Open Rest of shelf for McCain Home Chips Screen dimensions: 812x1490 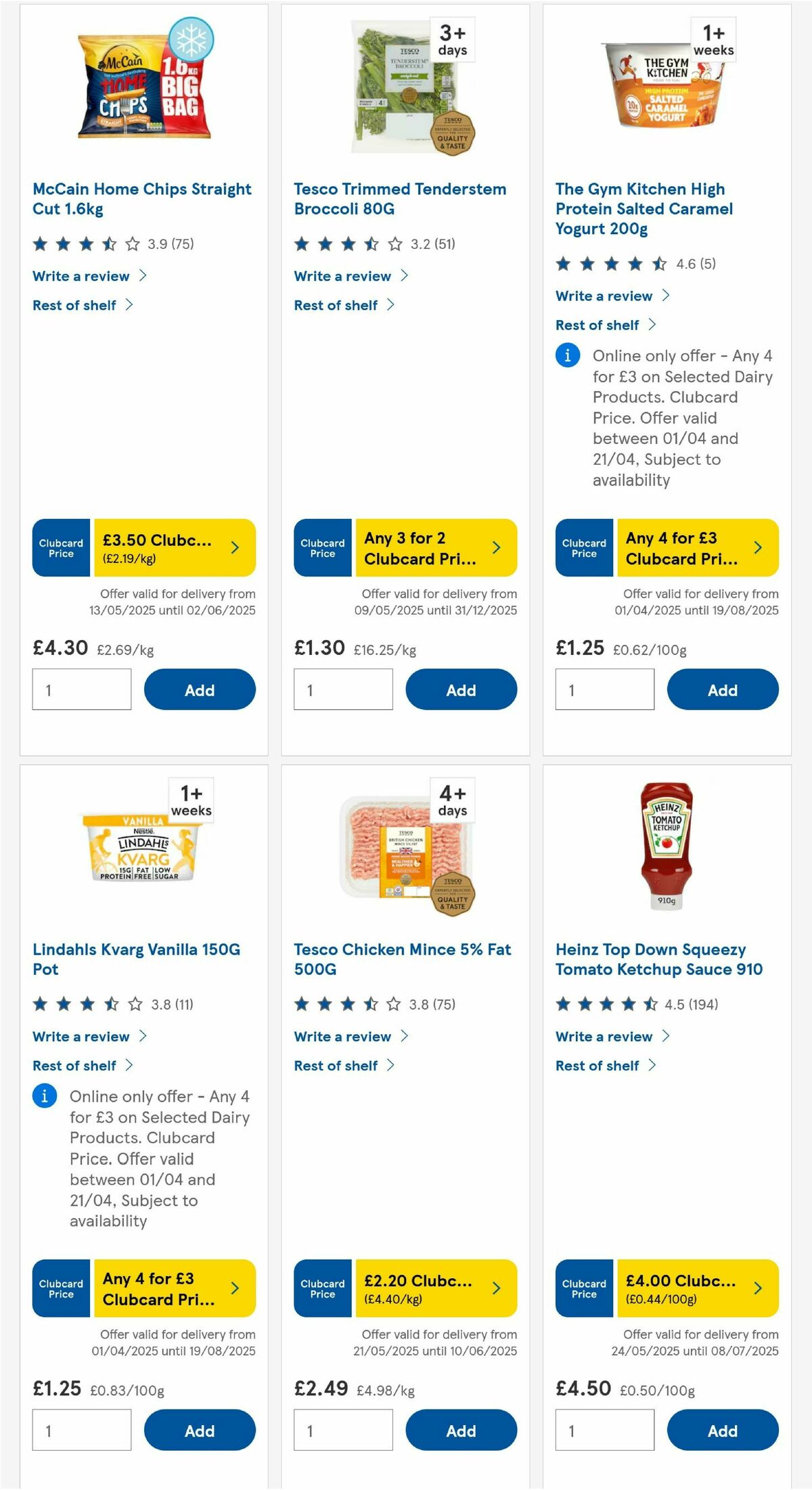click(74, 304)
